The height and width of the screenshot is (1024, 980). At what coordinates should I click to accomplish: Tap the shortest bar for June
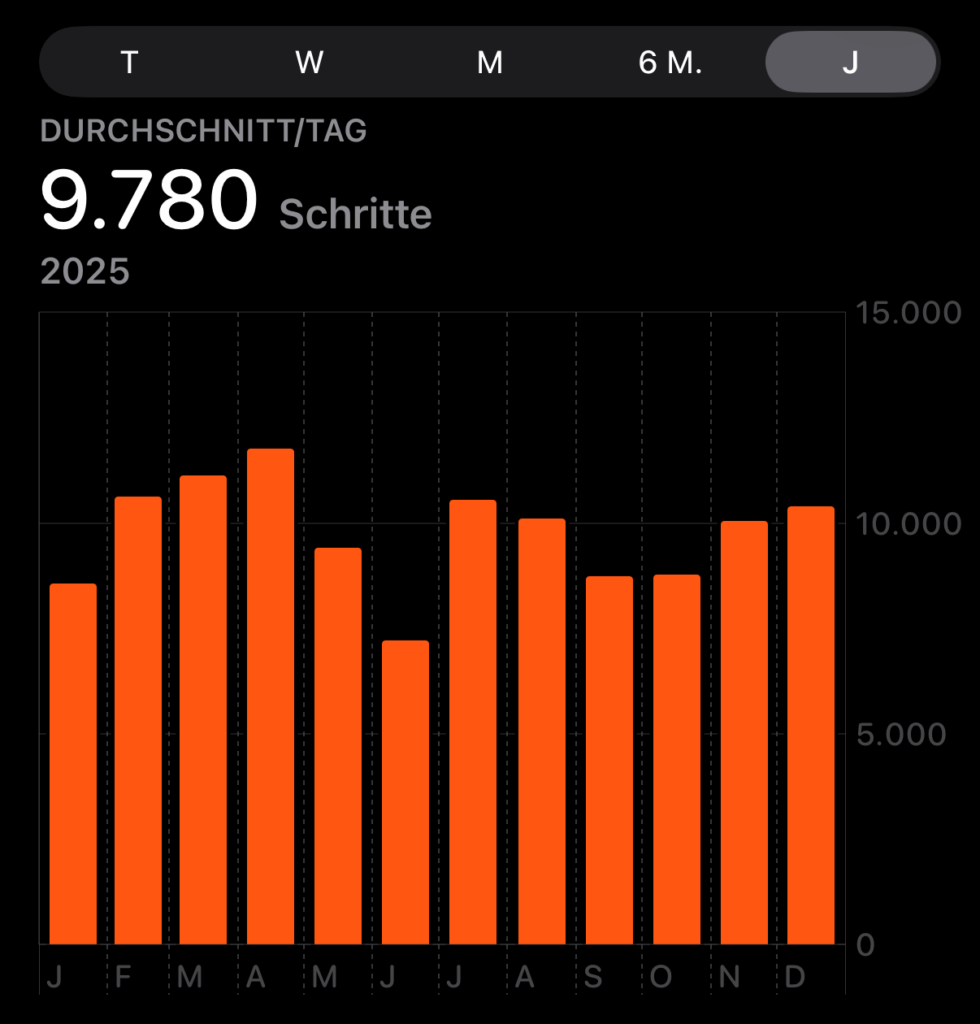tap(405, 790)
